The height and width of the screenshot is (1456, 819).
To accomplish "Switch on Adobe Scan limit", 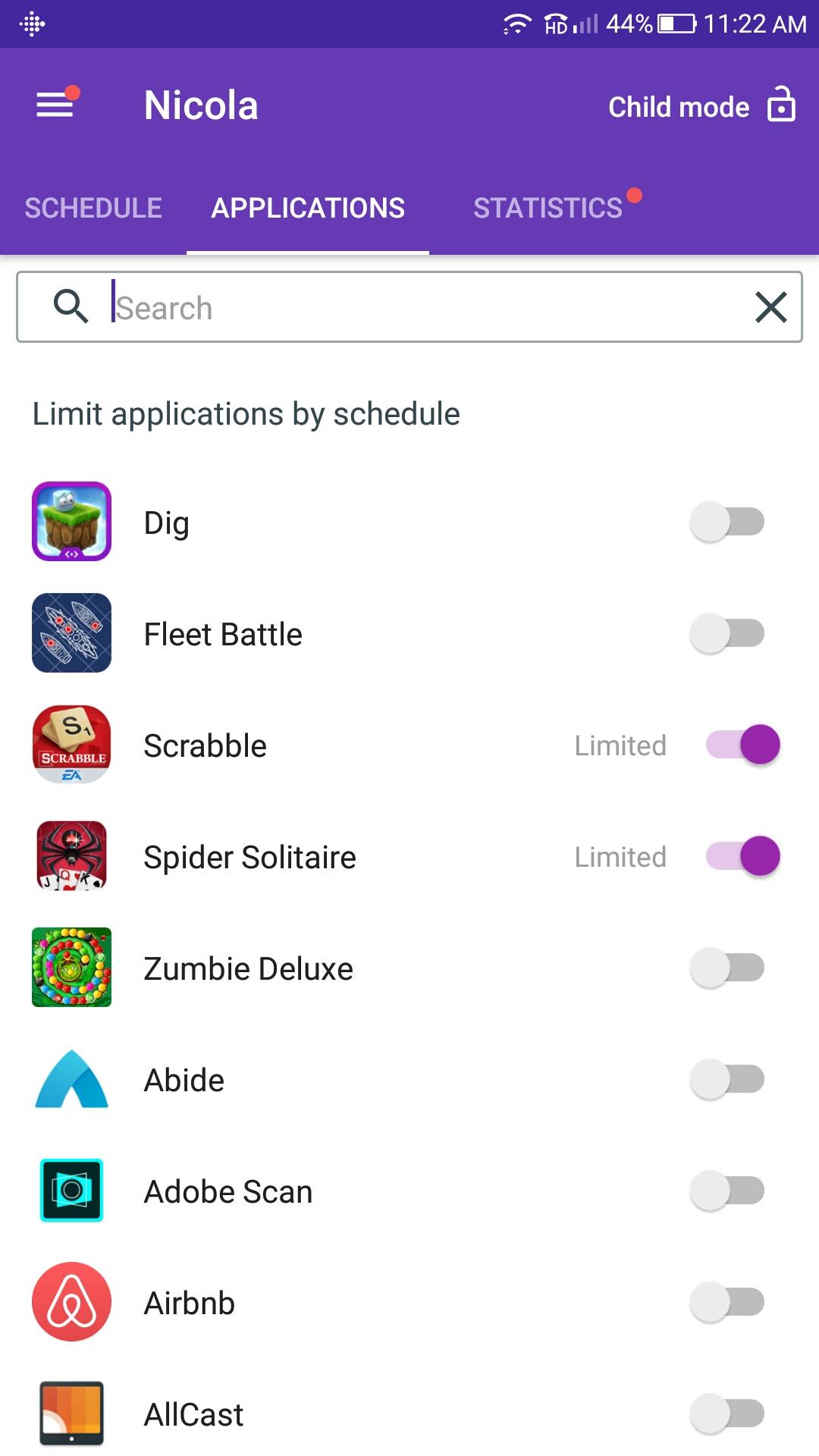I will (726, 1191).
